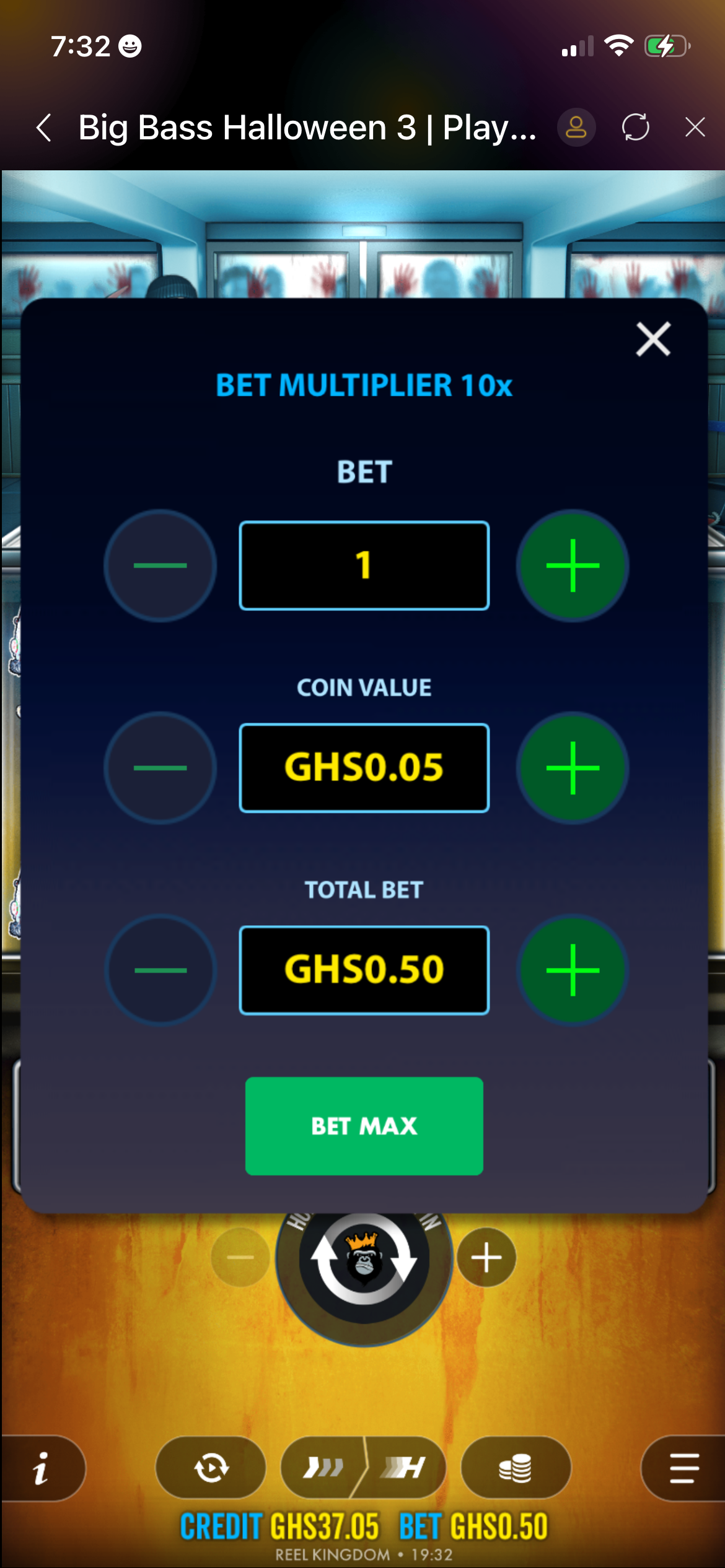Tap the Bet Max button
Image resolution: width=725 pixels, height=1568 pixels.
[364, 1126]
